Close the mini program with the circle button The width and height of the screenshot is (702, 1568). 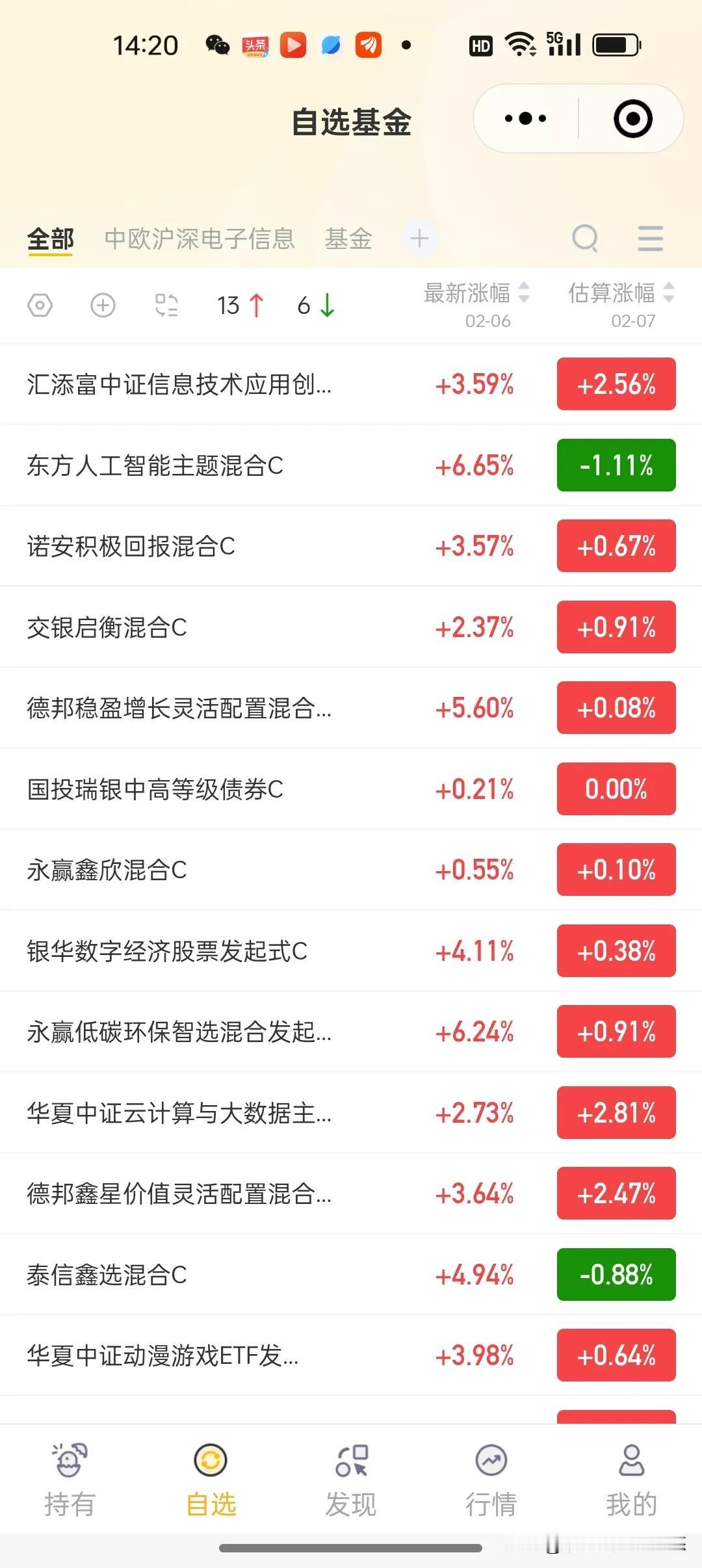point(632,119)
